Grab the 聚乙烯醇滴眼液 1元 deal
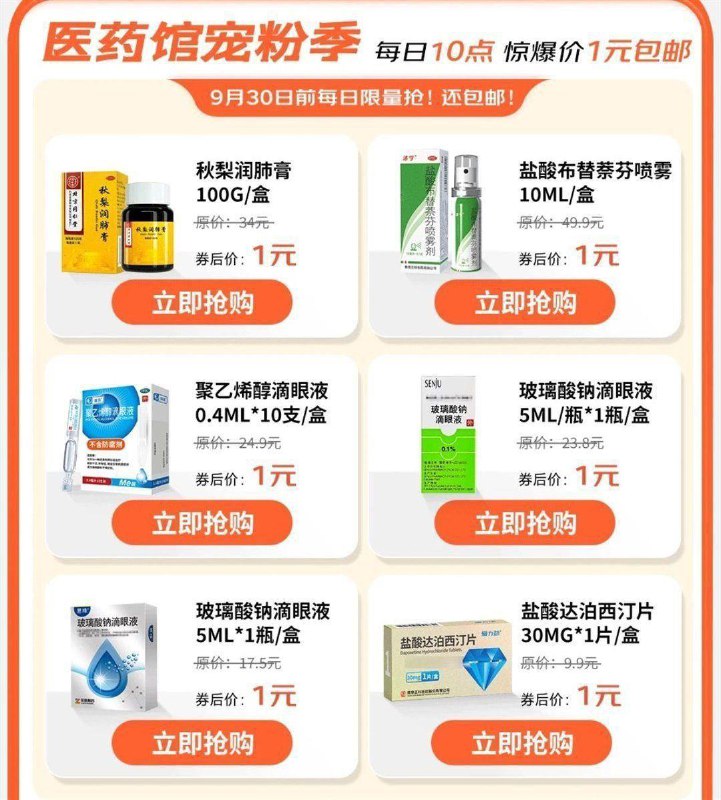 pyautogui.click(x=202, y=522)
